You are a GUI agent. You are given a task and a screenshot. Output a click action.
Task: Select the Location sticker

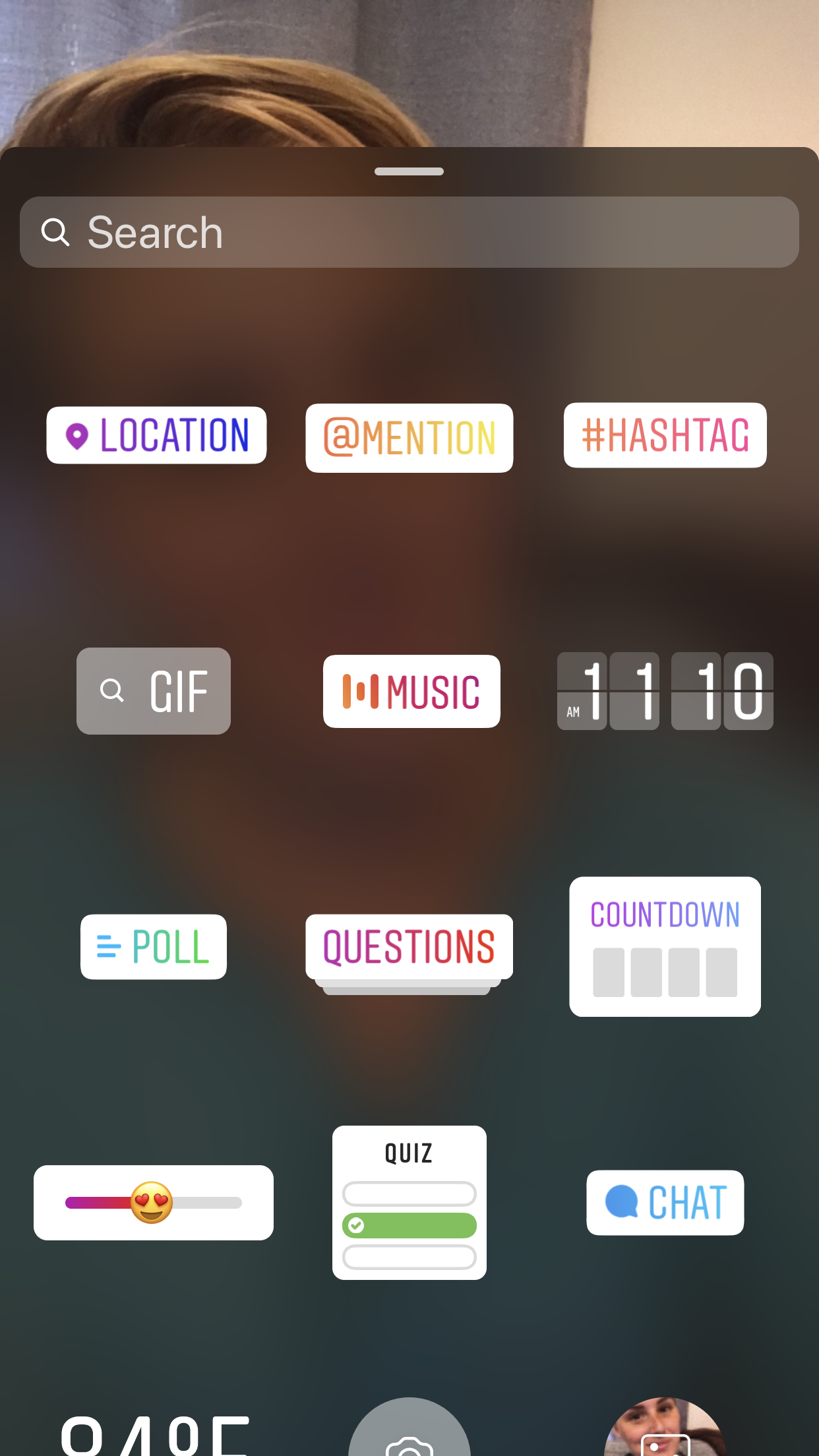point(156,435)
